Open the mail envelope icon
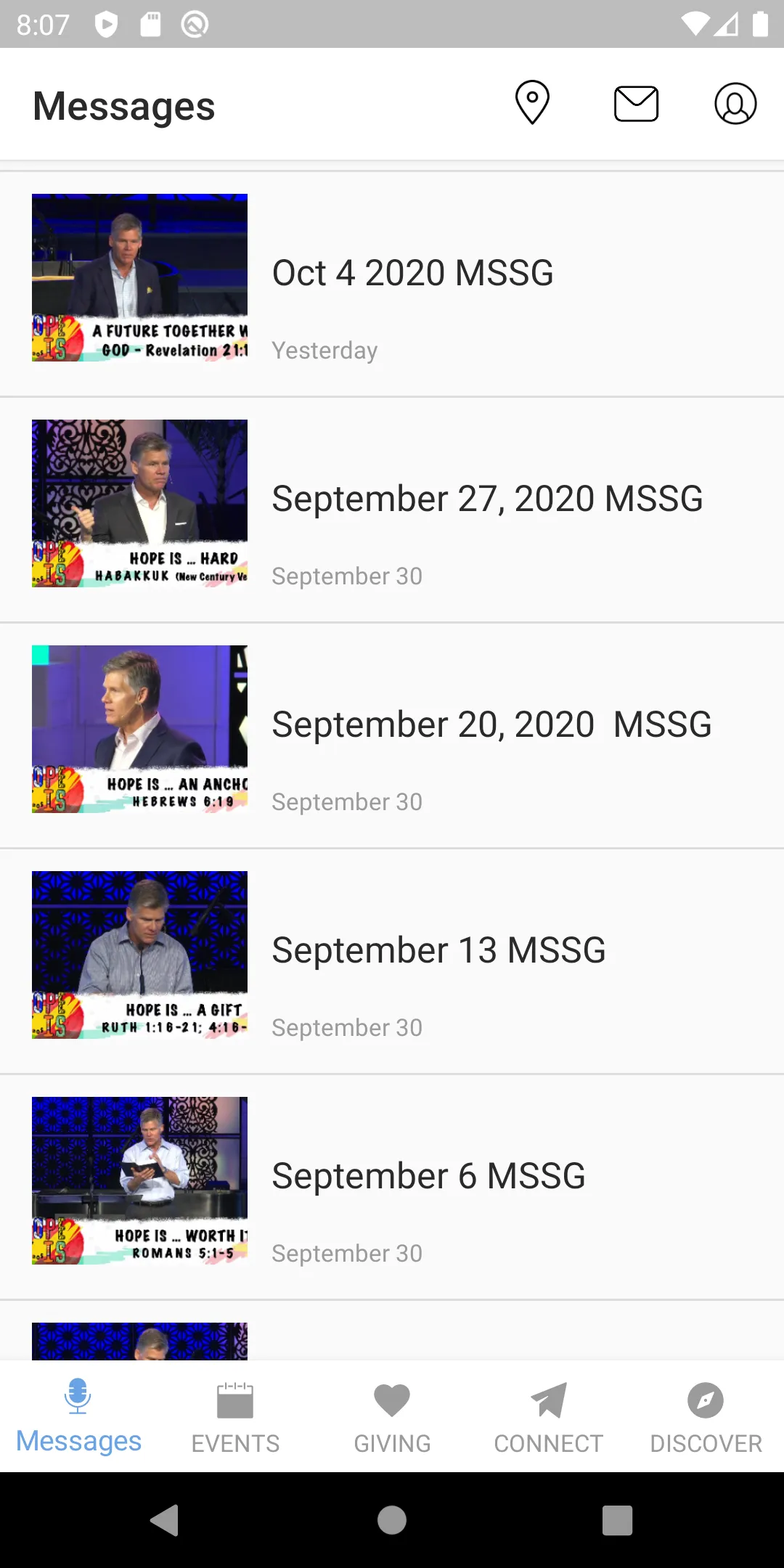The image size is (784, 1568). click(x=636, y=104)
